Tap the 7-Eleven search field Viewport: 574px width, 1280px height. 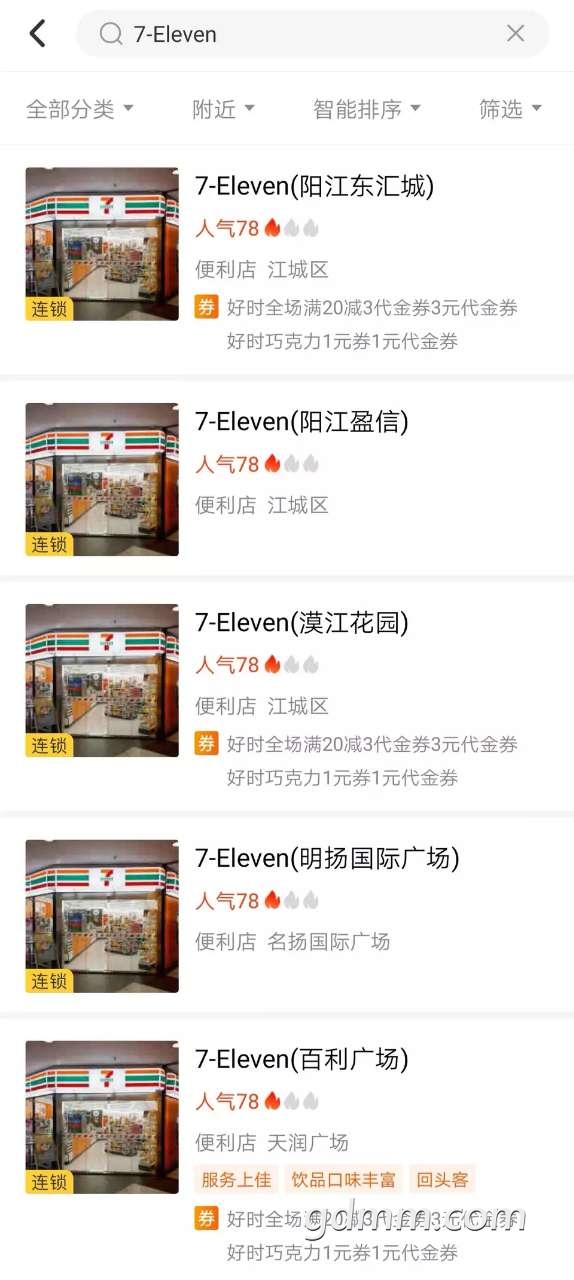click(x=312, y=34)
